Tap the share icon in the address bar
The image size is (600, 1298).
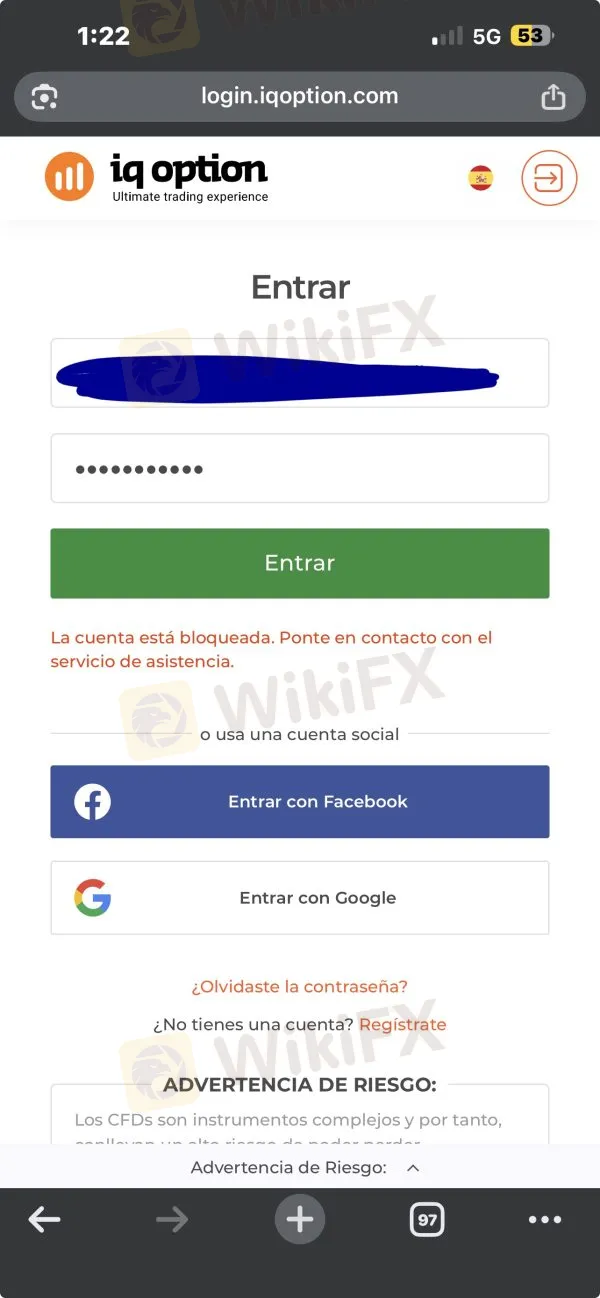pyautogui.click(x=552, y=97)
